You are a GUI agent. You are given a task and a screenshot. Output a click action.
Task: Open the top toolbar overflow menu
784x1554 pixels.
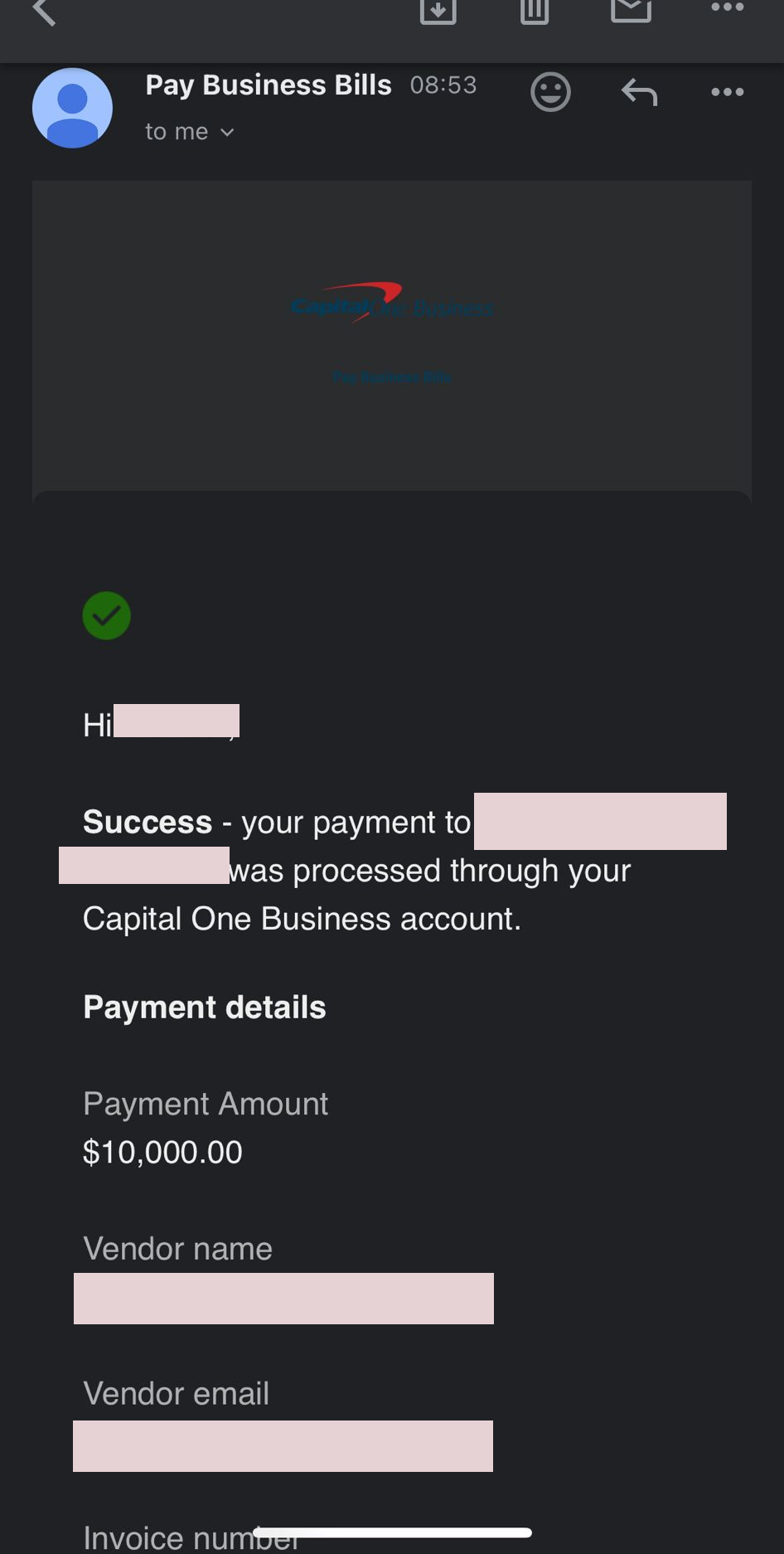click(x=728, y=8)
